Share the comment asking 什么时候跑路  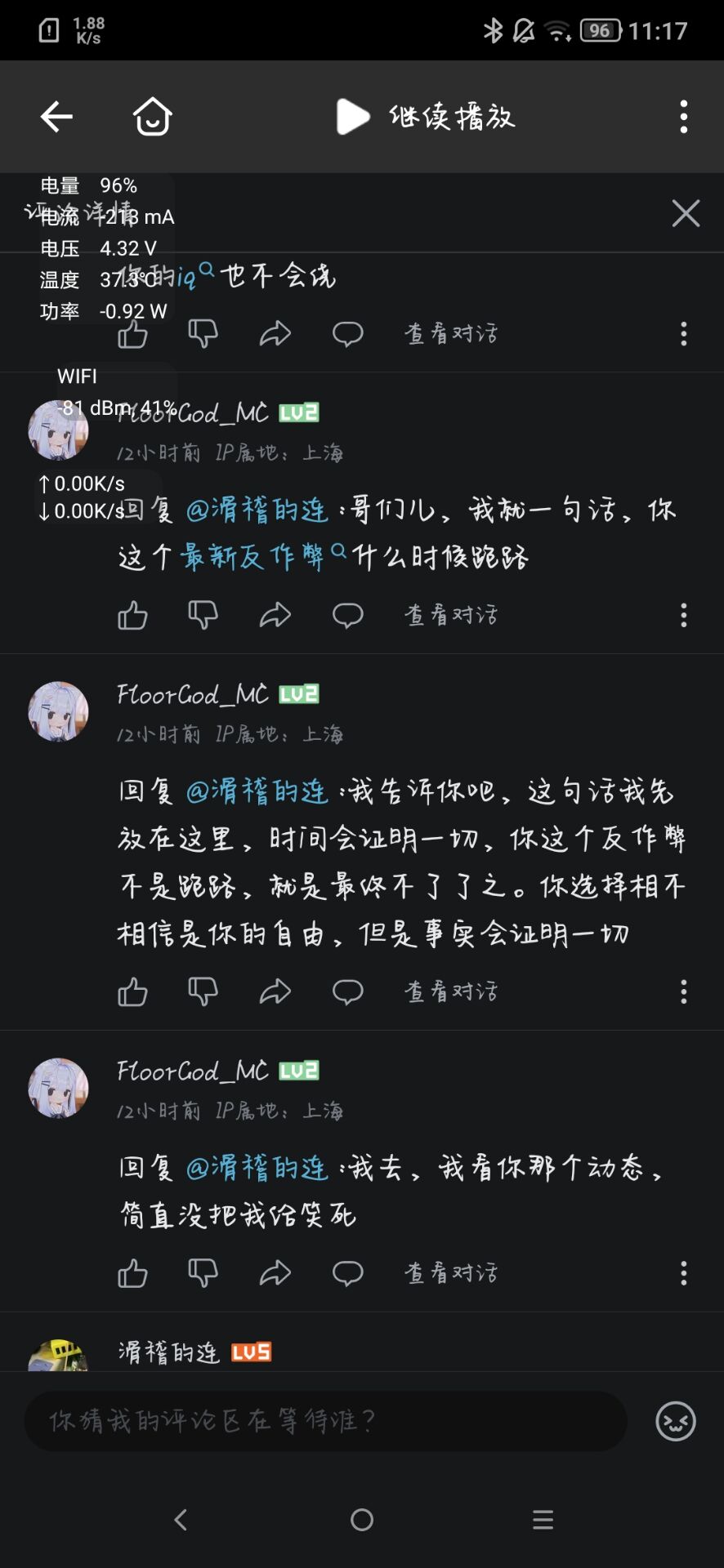(275, 615)
